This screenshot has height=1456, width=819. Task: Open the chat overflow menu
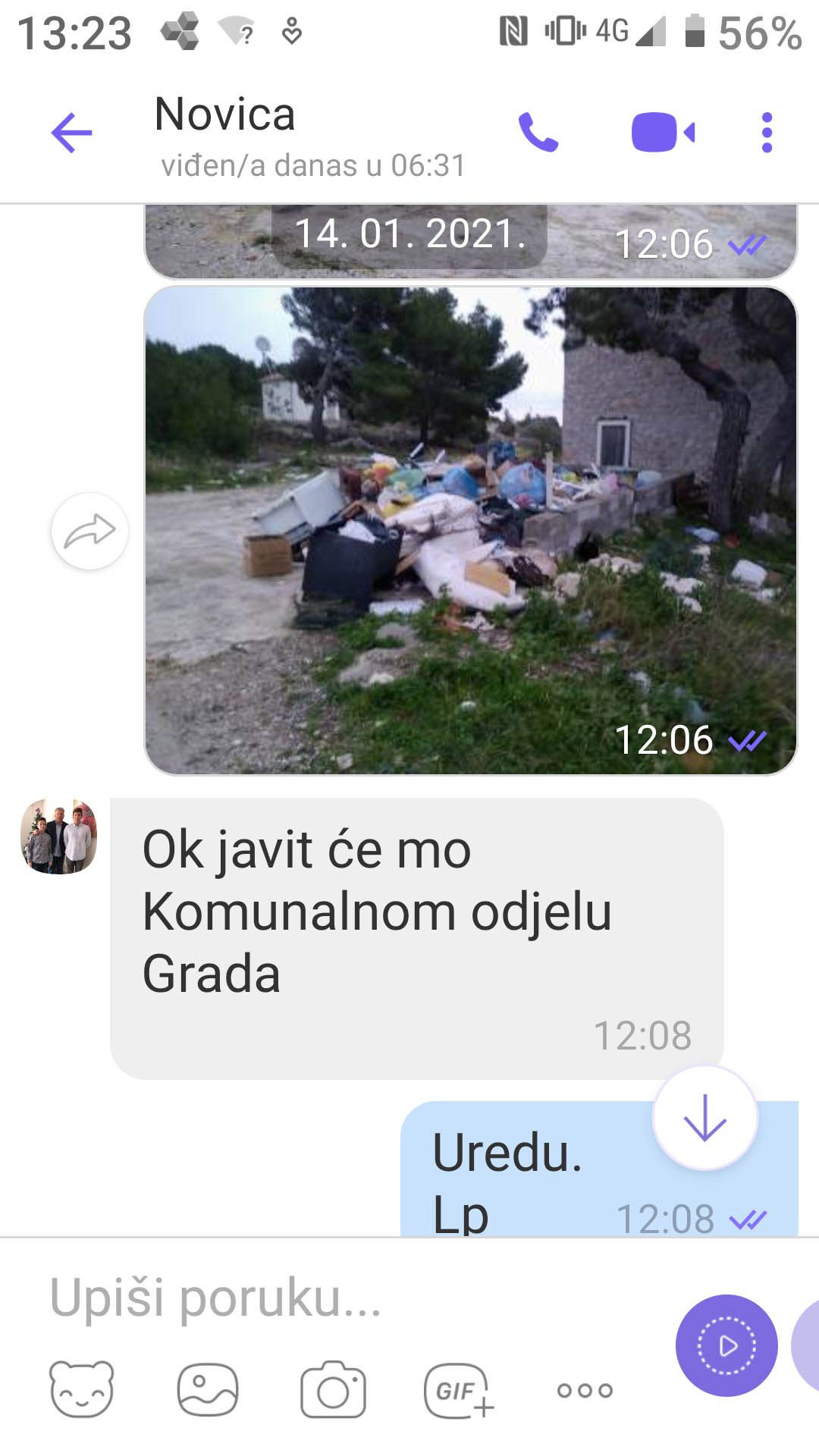coord(767,133)
